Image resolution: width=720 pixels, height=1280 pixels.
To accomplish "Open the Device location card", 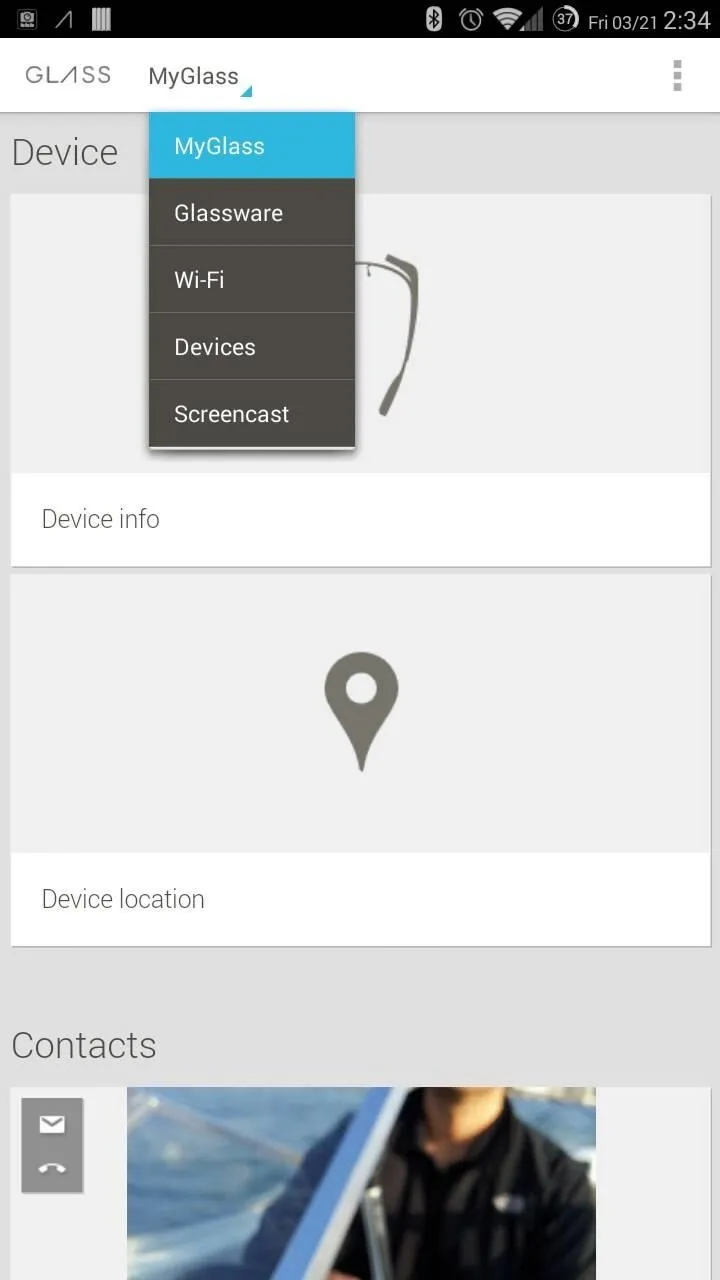I will [361, 760].
